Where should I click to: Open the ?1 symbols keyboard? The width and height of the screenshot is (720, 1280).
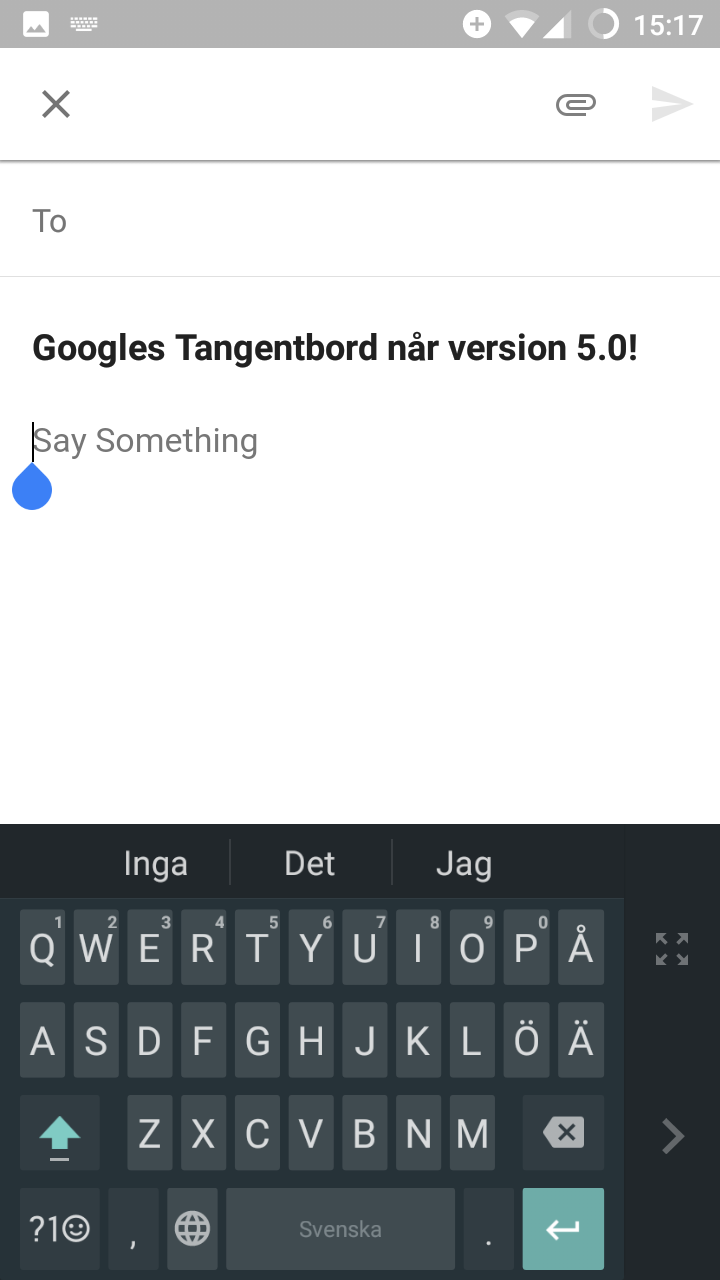[x=60, y=1229]
